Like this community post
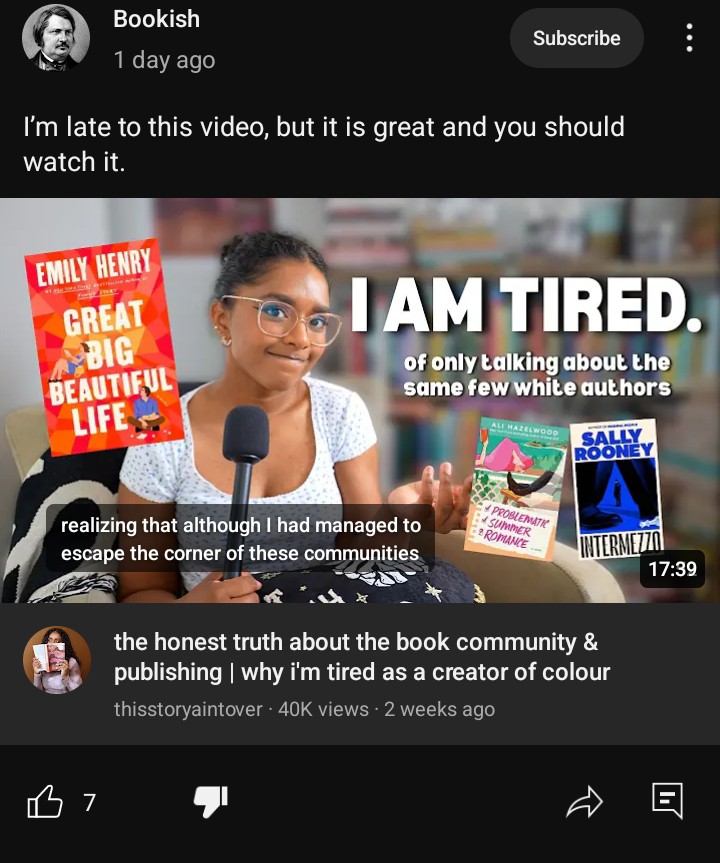The height and width of the screenshot is (863, 720). pyautogui.click(x=45, y=801)
